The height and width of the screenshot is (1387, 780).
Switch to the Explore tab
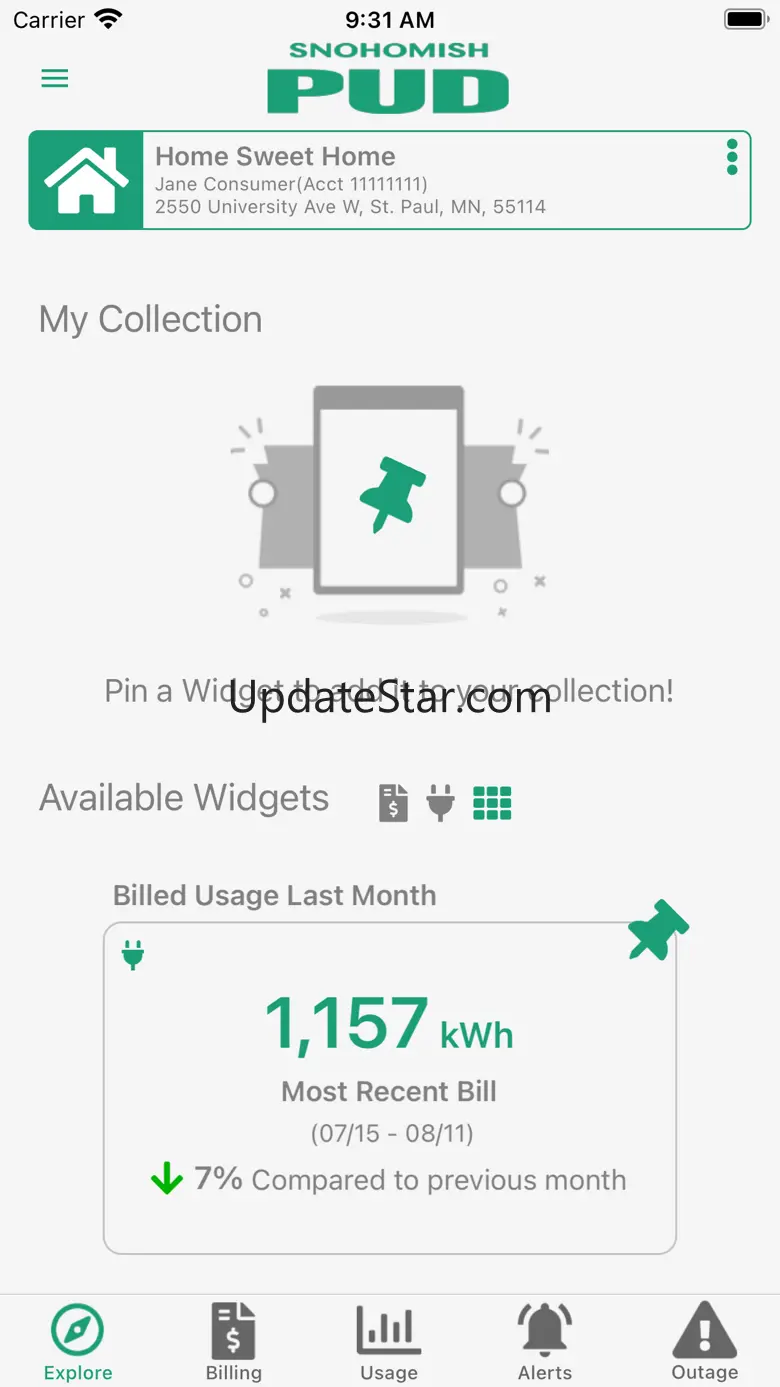tap(78, 1342)
